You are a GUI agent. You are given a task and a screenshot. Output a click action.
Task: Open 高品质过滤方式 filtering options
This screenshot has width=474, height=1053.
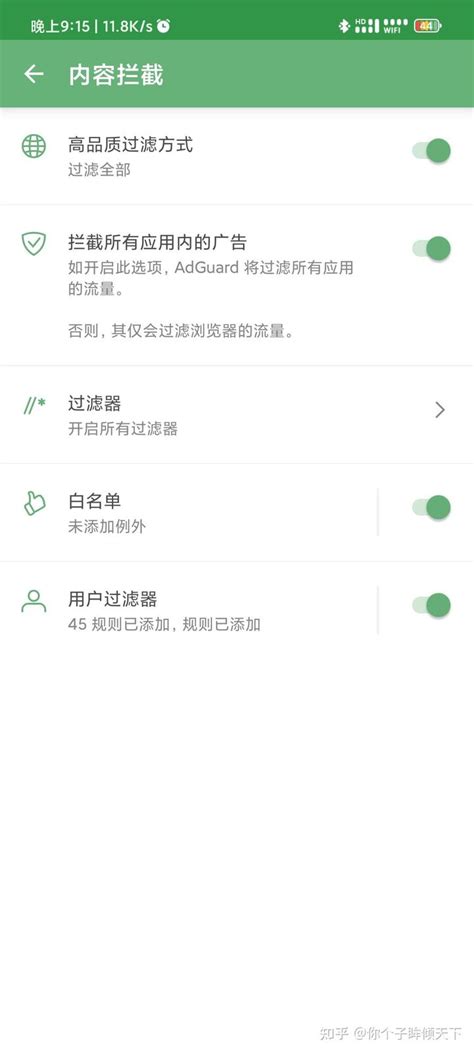[x=201, y=156]
